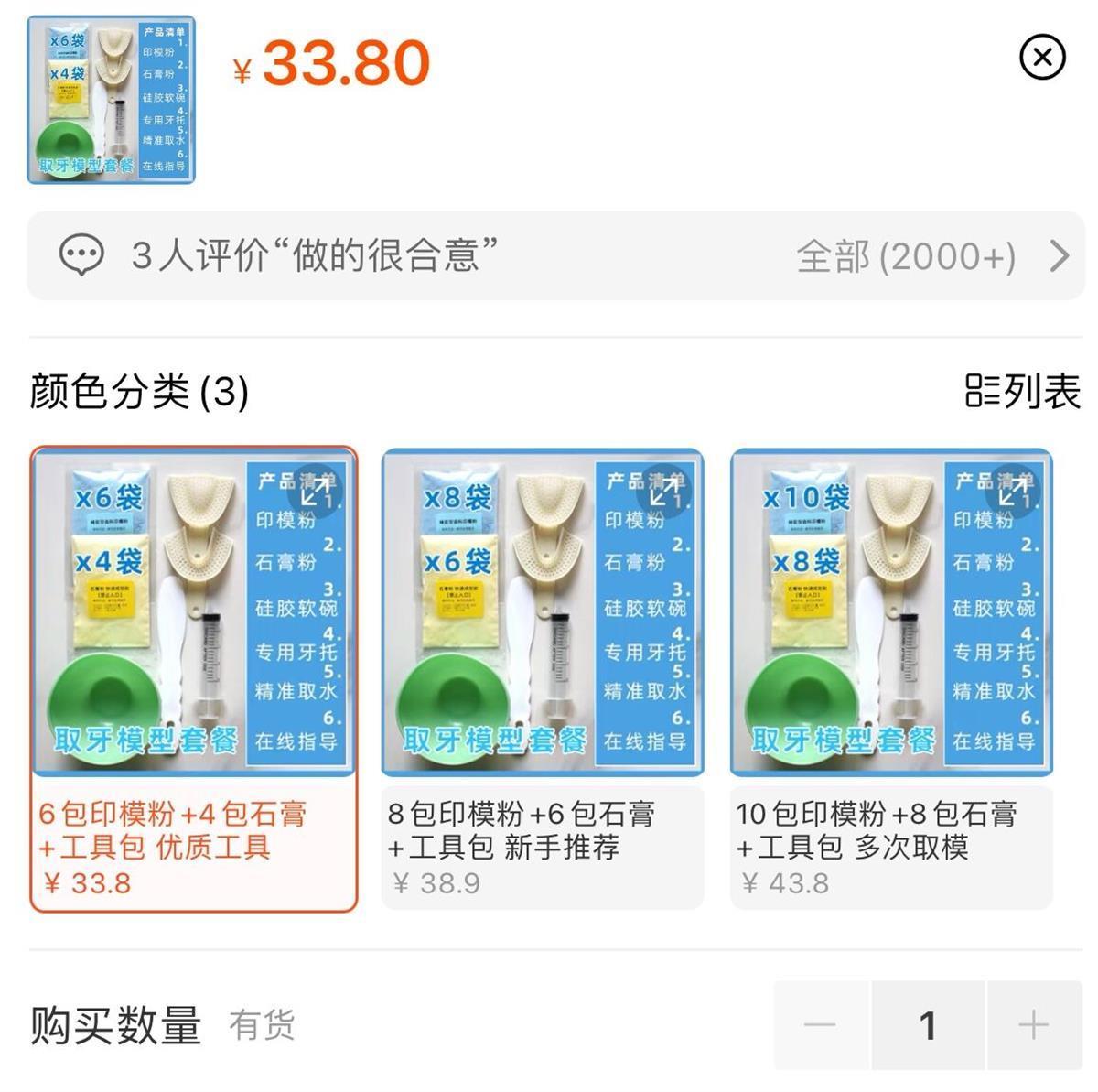Screen dimensions: 1098x1092
Task: Open the product thumbnail next to ¥33.80
Action: coord(111,100)
